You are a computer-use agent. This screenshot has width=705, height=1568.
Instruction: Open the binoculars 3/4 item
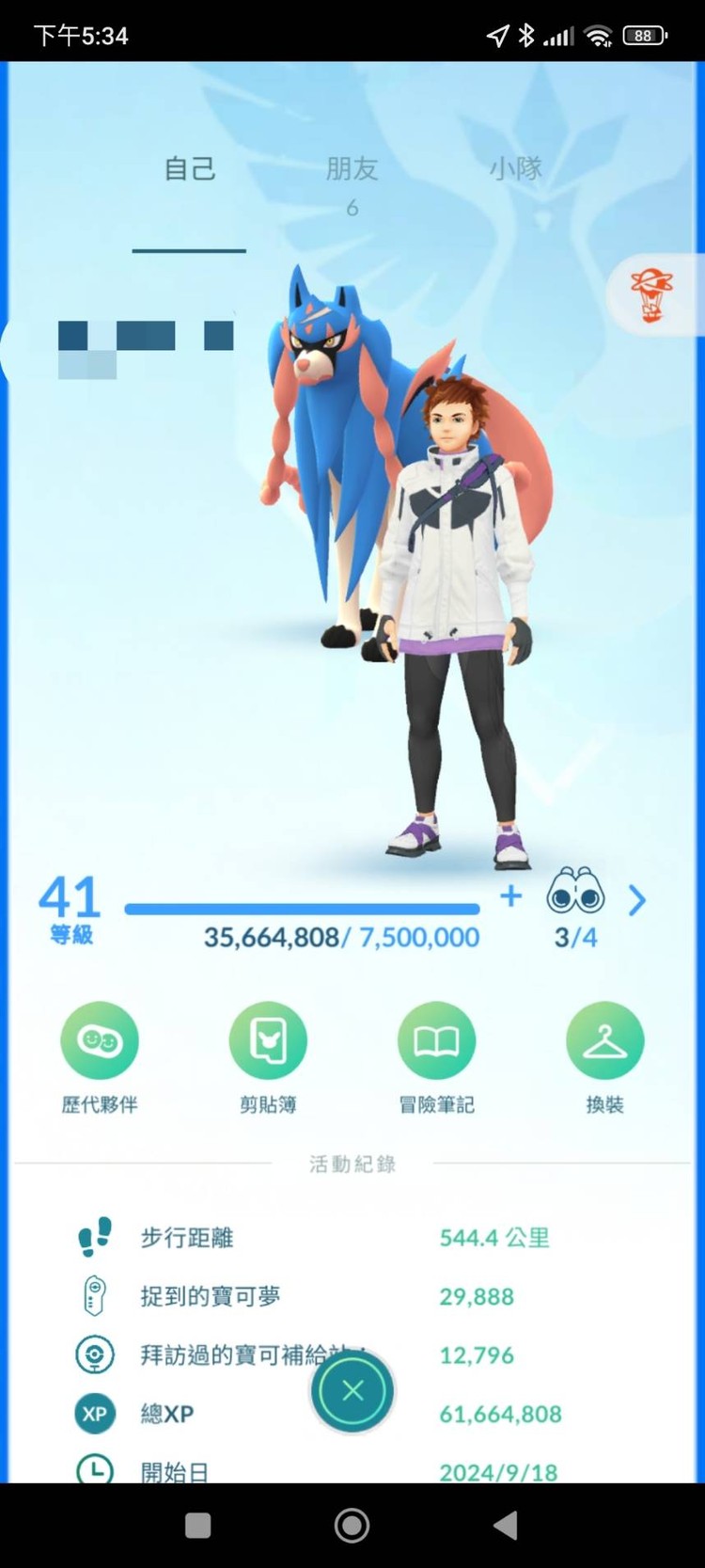tap(575, 908)
